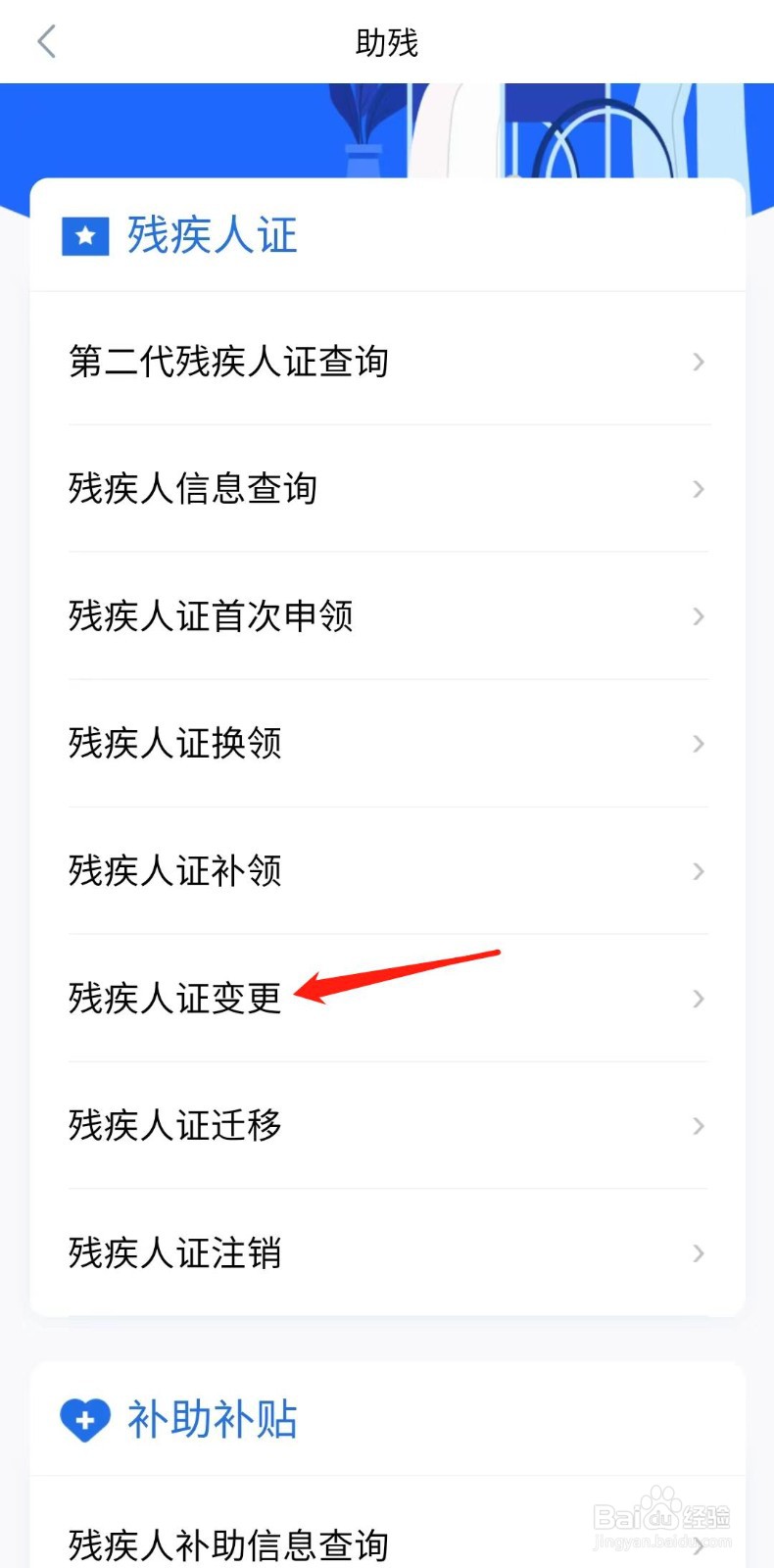The width and height of the screenshot is (774, 1568).
Task: Tap the chevron after 残疾人信息查询
Action: (x=698, y=489)
